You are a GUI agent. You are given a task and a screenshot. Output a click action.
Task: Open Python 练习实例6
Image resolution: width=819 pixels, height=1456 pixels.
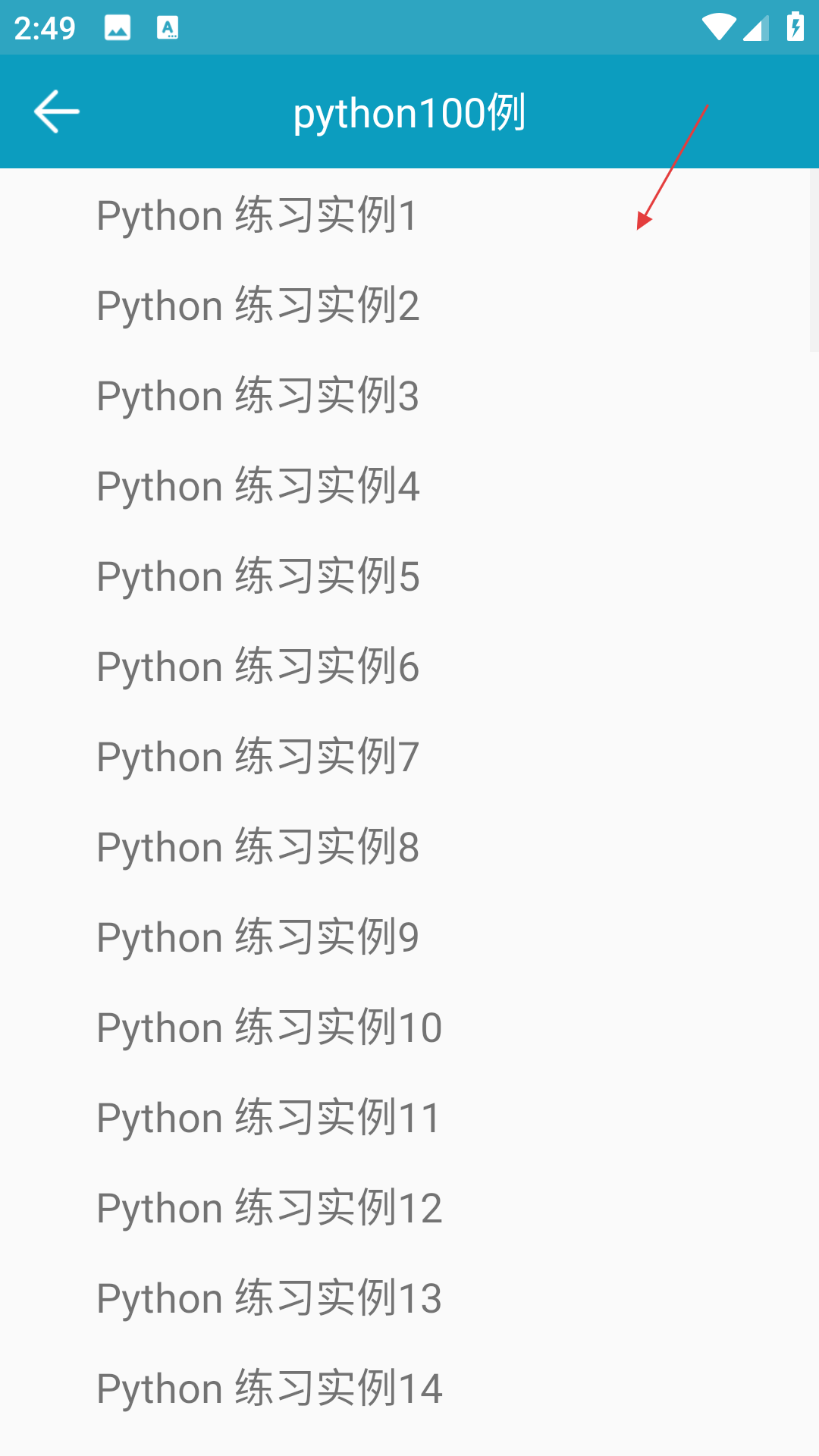[x=258, y=667]
